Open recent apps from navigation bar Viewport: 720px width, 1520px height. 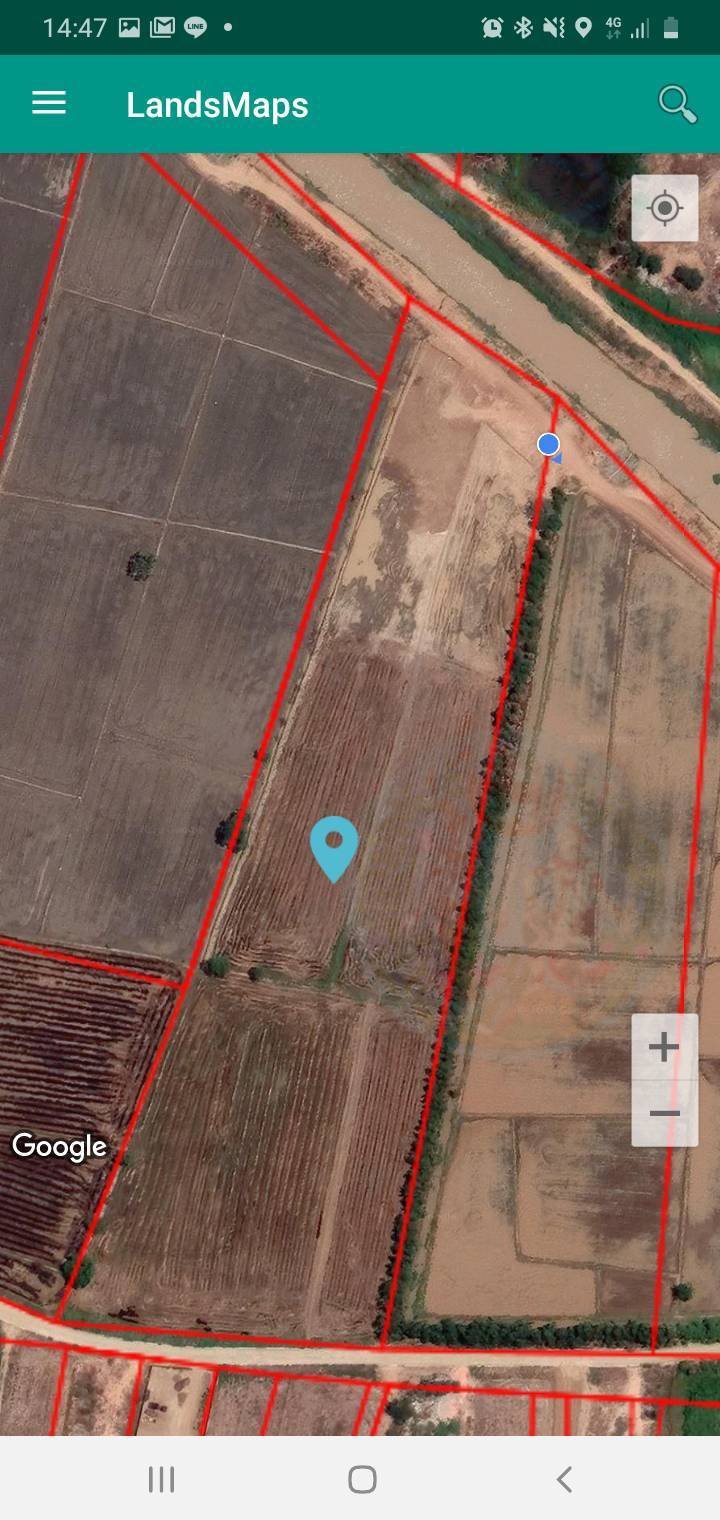click(x=161, y=1479)
